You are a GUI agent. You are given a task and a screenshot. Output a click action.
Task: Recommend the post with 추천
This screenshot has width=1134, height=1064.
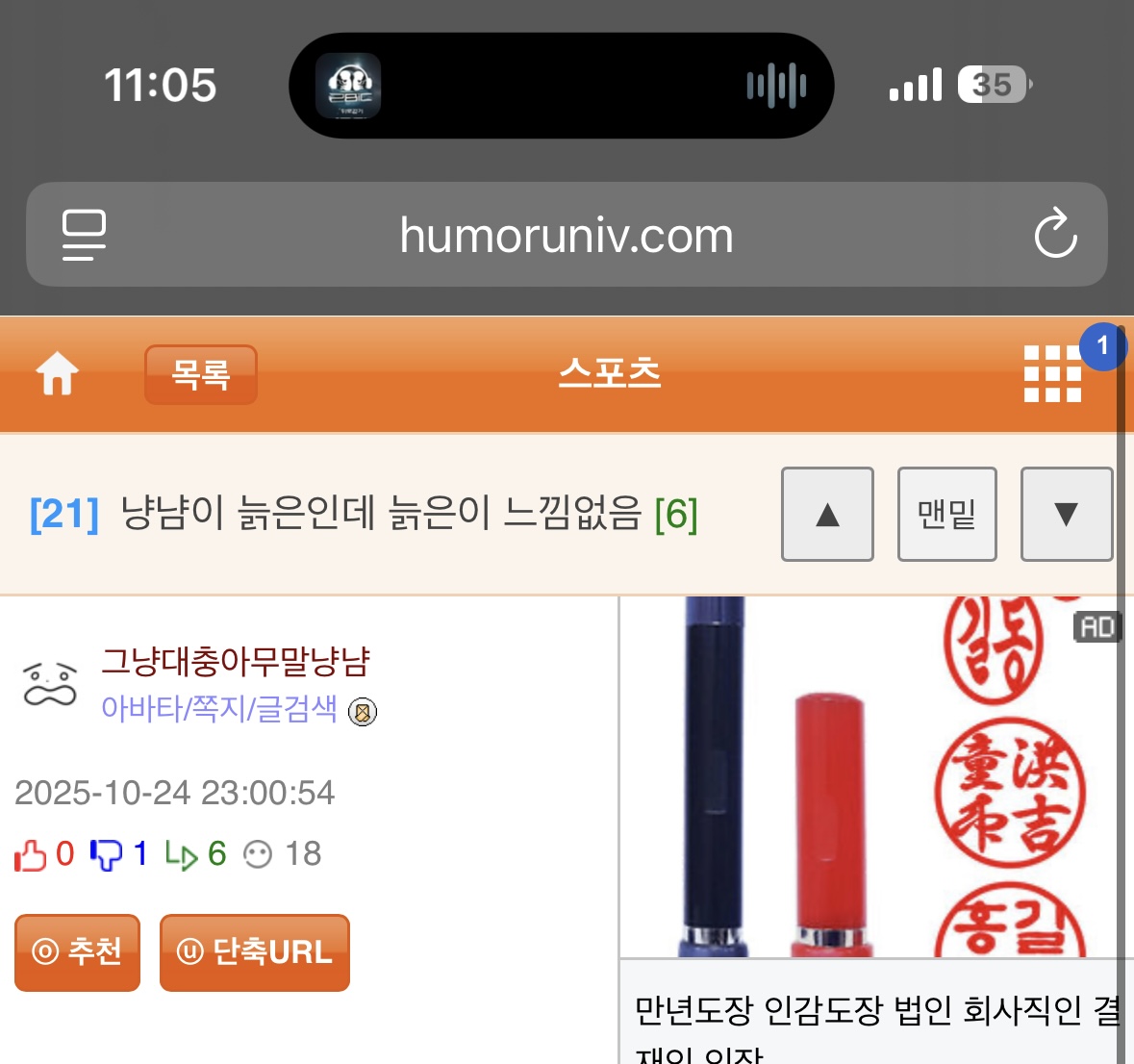(x=77, y=951)
